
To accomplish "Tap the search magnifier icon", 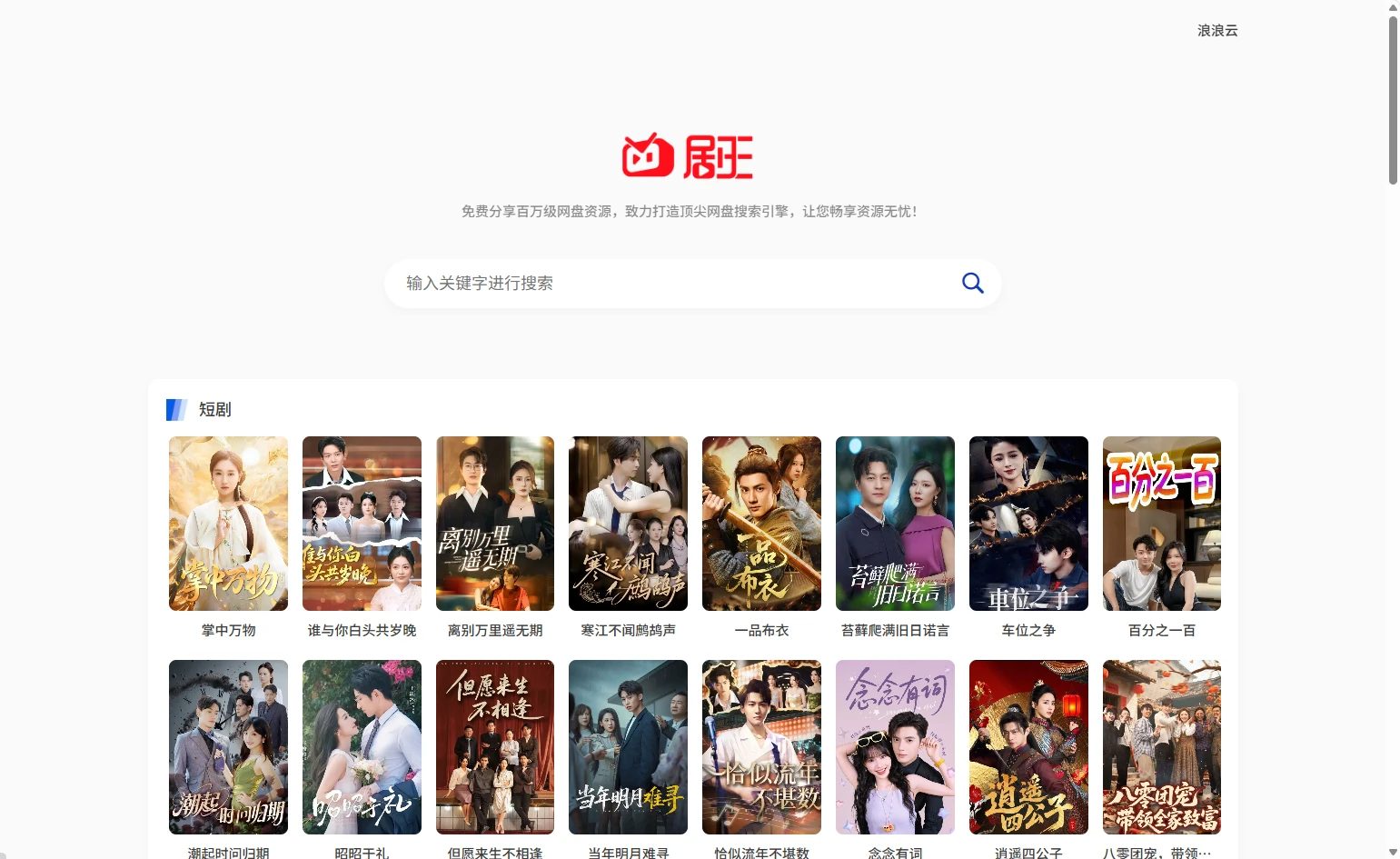I will tap(972, 283).
